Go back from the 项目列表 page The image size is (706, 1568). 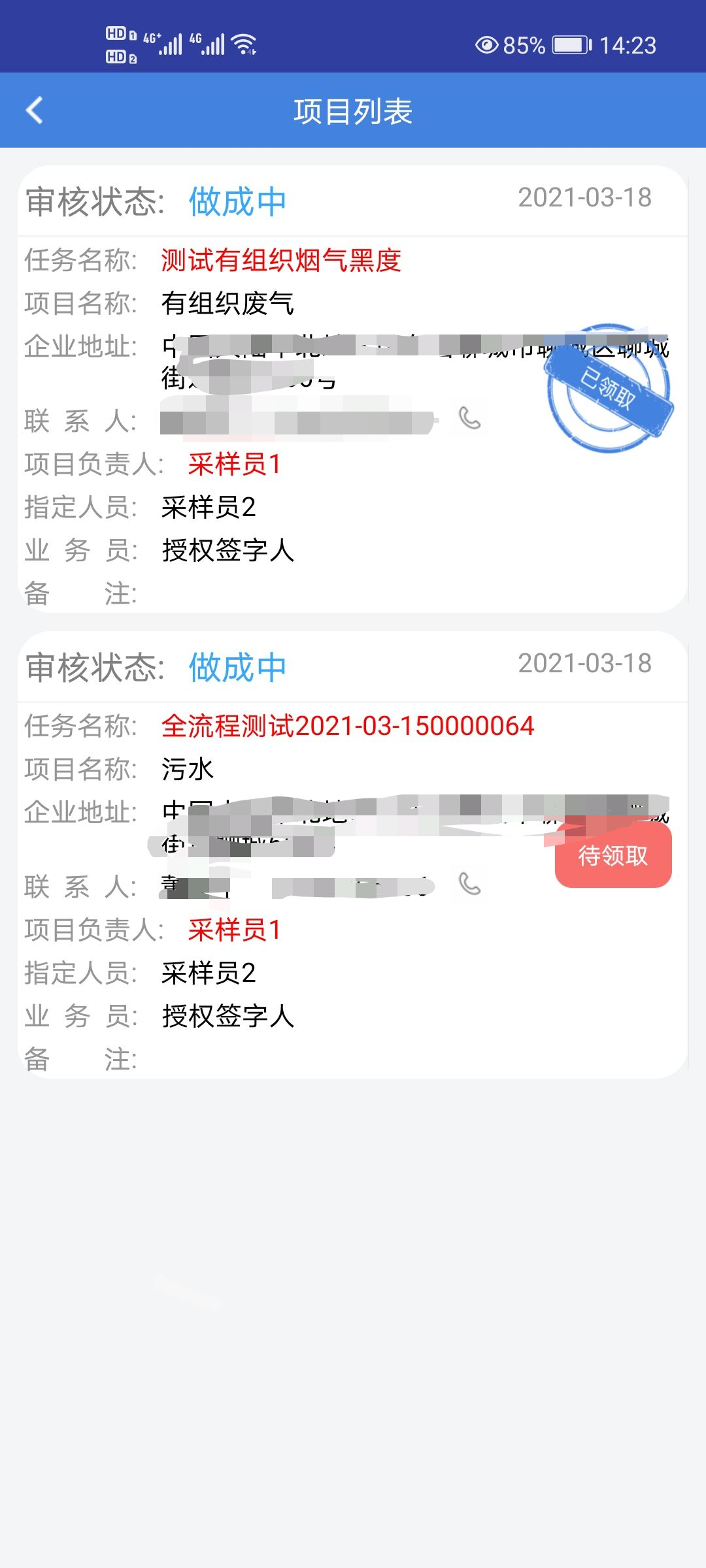coord(35,110)
